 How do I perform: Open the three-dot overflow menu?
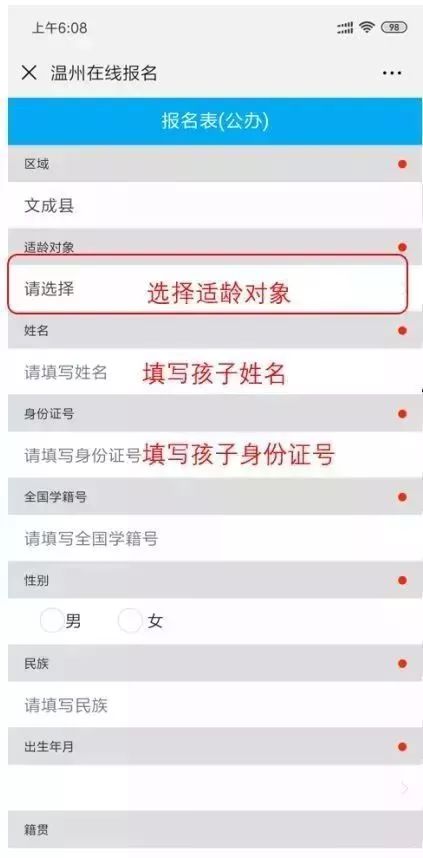392,73
